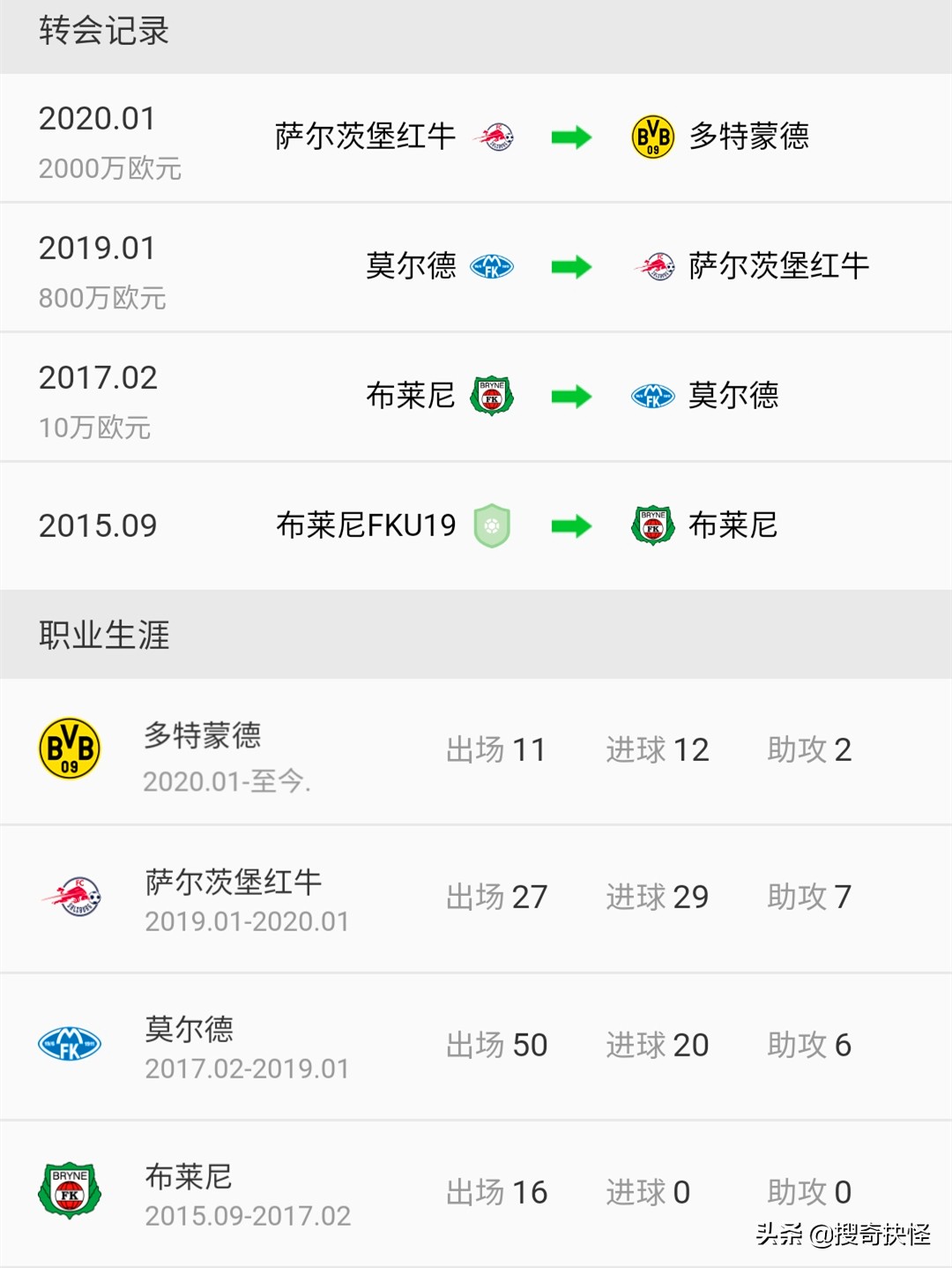Viewport: 952px width, 1268px height.
Task: Select the 进球 29 stat value
Action: click(658, 897)
